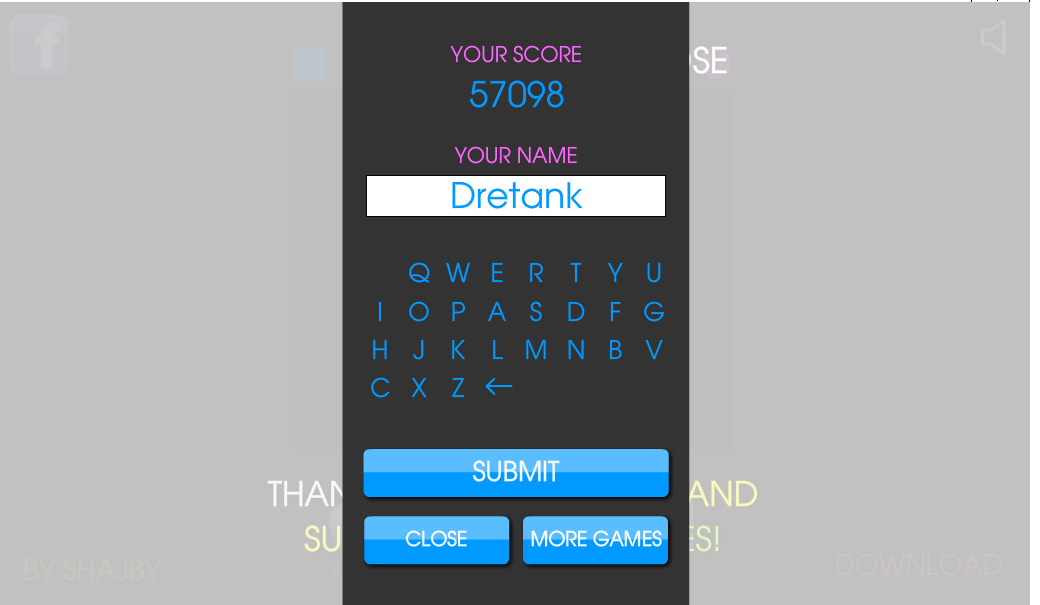Add the letter V to the name
This screenshot has width=1040, height=605.
click(x=654, y=350)
